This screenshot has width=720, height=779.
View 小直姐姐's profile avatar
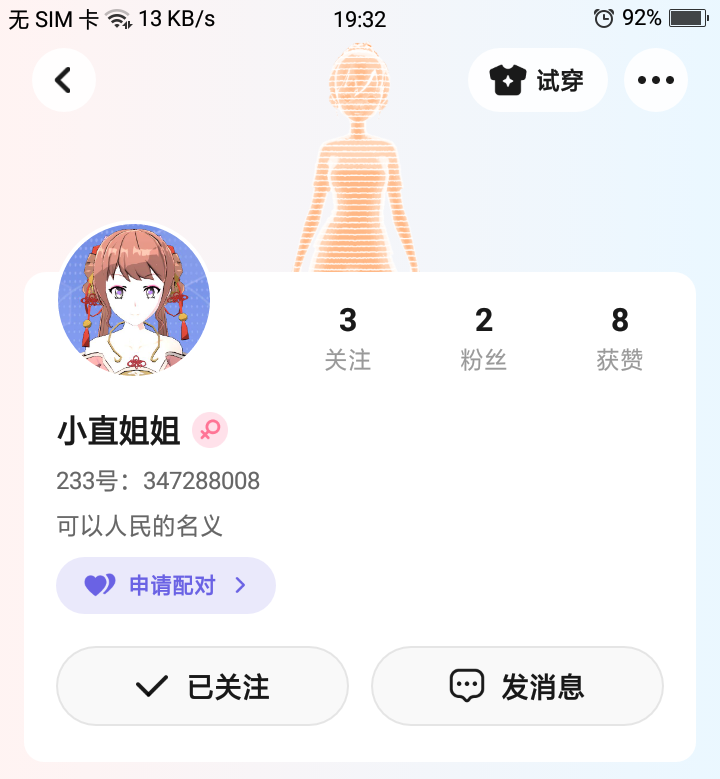[134, 300]
